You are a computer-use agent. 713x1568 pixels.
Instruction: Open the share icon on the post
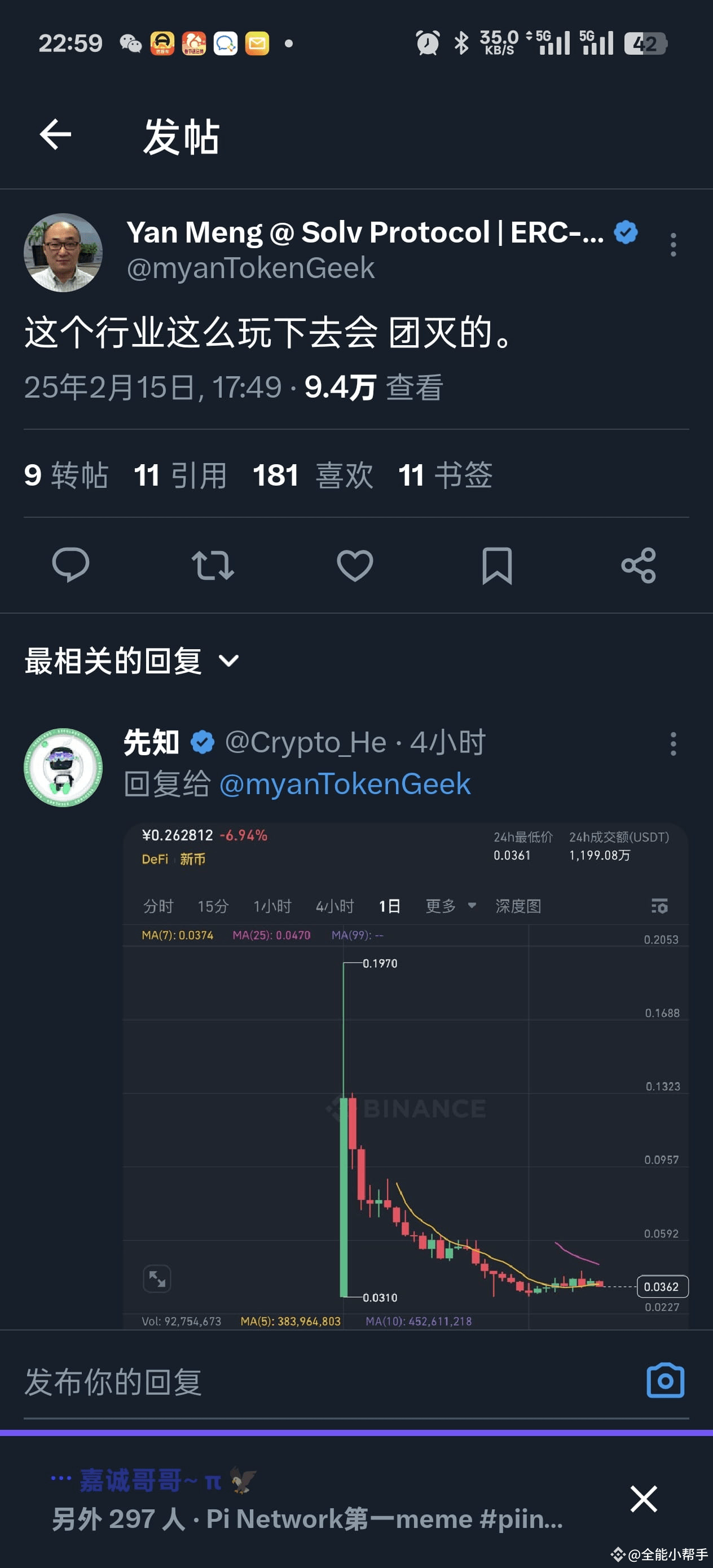638,565
